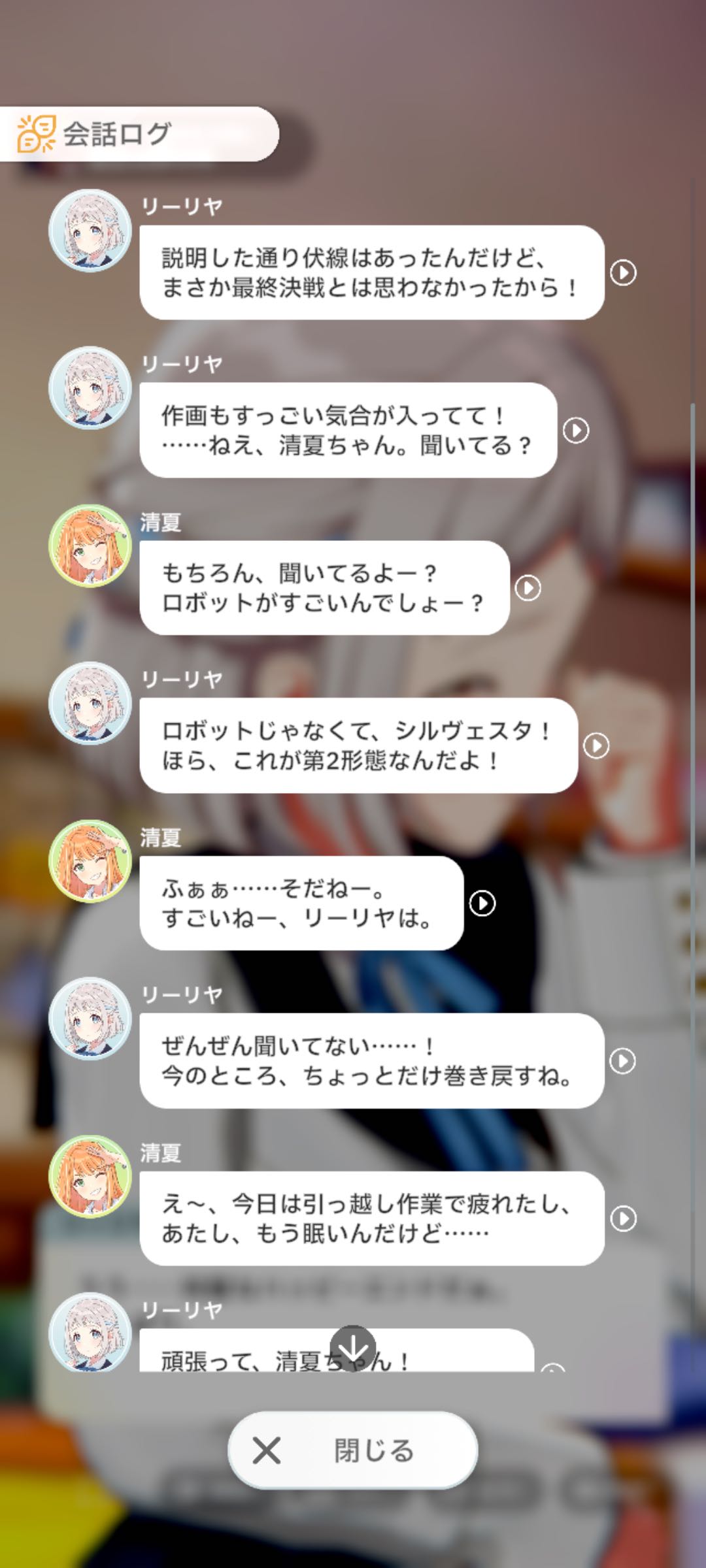Screen dimensions: 706x1568
Task: Play voice for line 'え〜、今日は引っ越し作業で疲れたし'
Action: click(x=623, y=1218)
